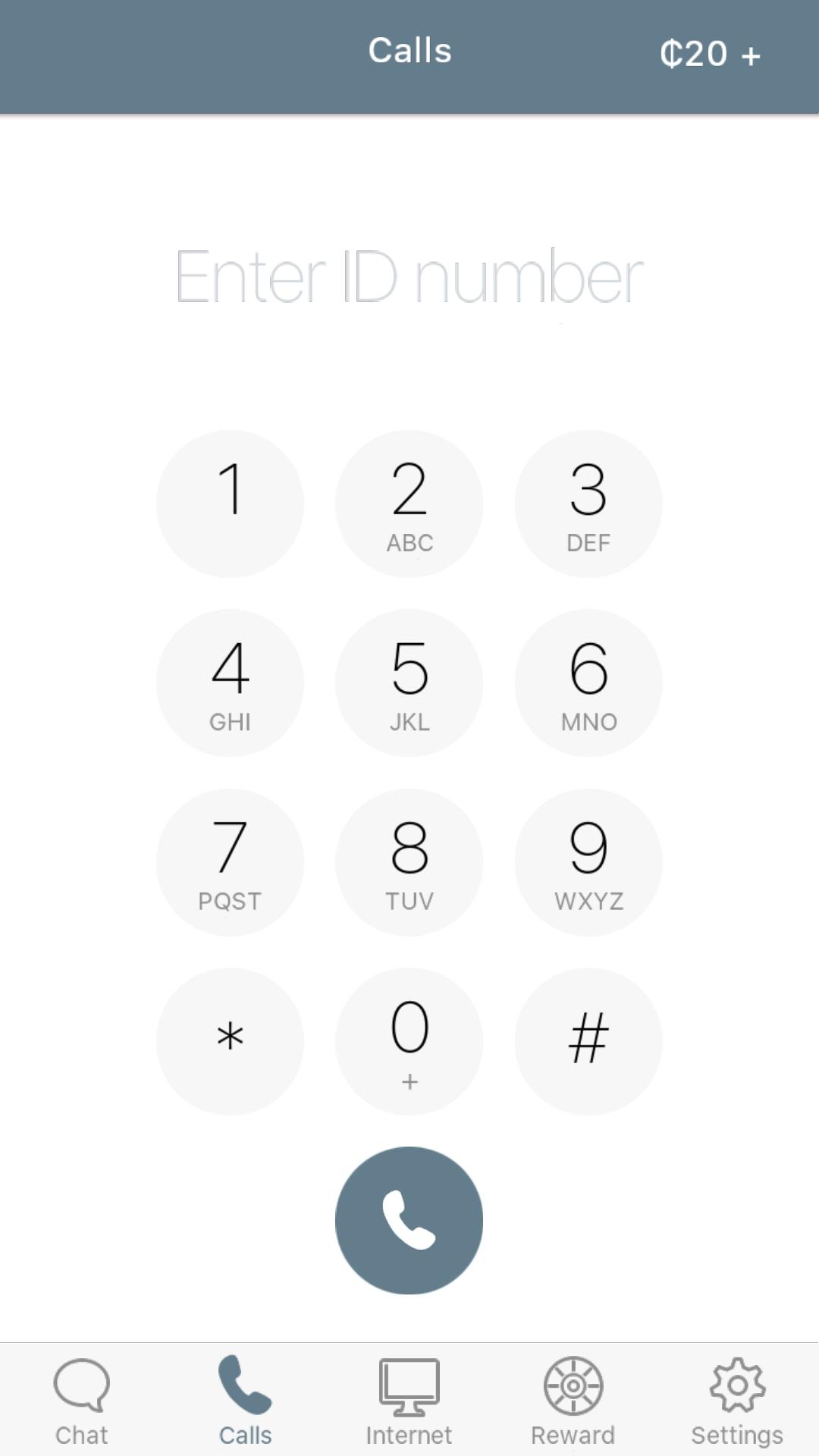Image resolution: width=819 pixels, height=1456 pixels.
Task: Tap the 4 GHI key
Action: click(x=230, y=682)
